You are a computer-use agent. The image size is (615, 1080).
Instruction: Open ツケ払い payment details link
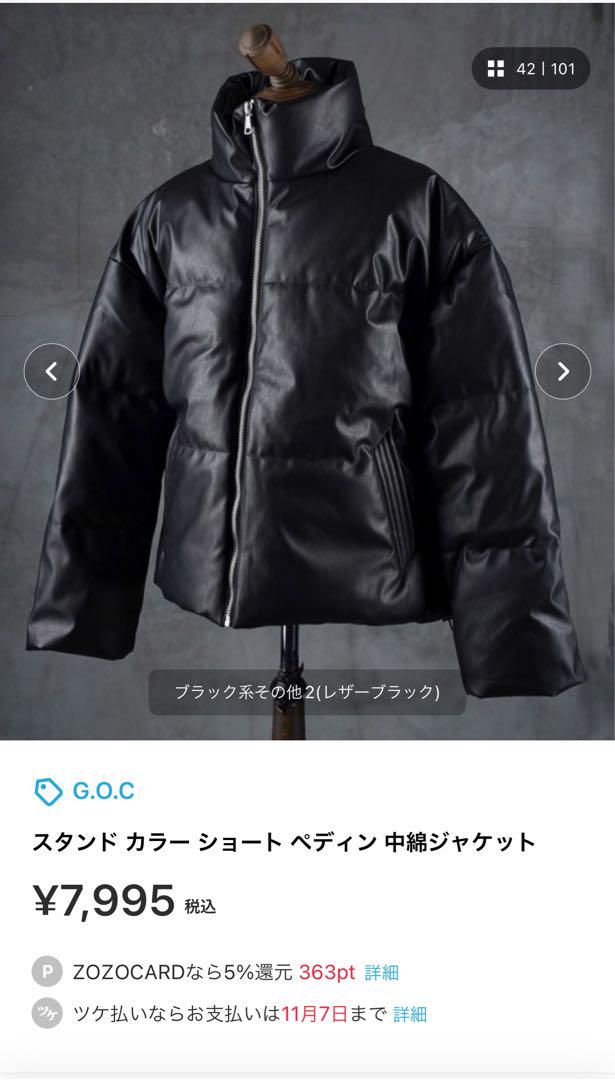tap(410, 1014)
